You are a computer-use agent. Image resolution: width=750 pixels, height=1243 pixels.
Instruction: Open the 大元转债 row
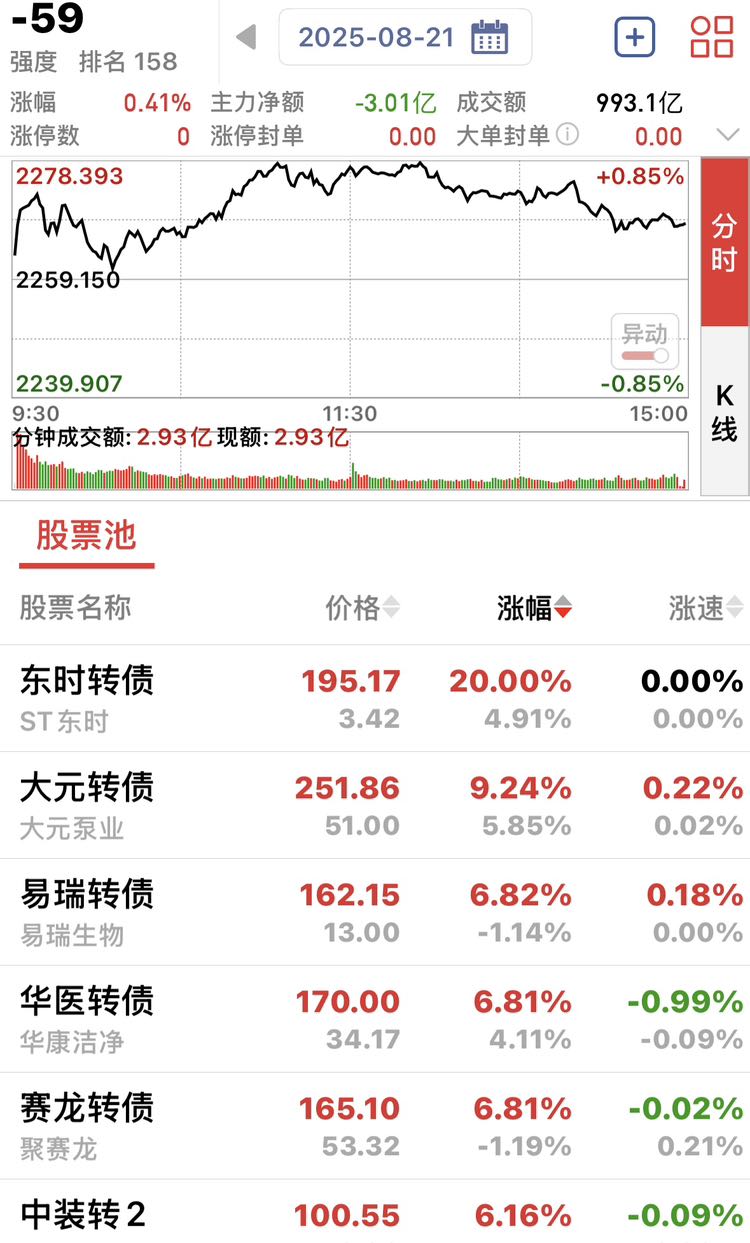pyautogui.click(x=375, y=805)
